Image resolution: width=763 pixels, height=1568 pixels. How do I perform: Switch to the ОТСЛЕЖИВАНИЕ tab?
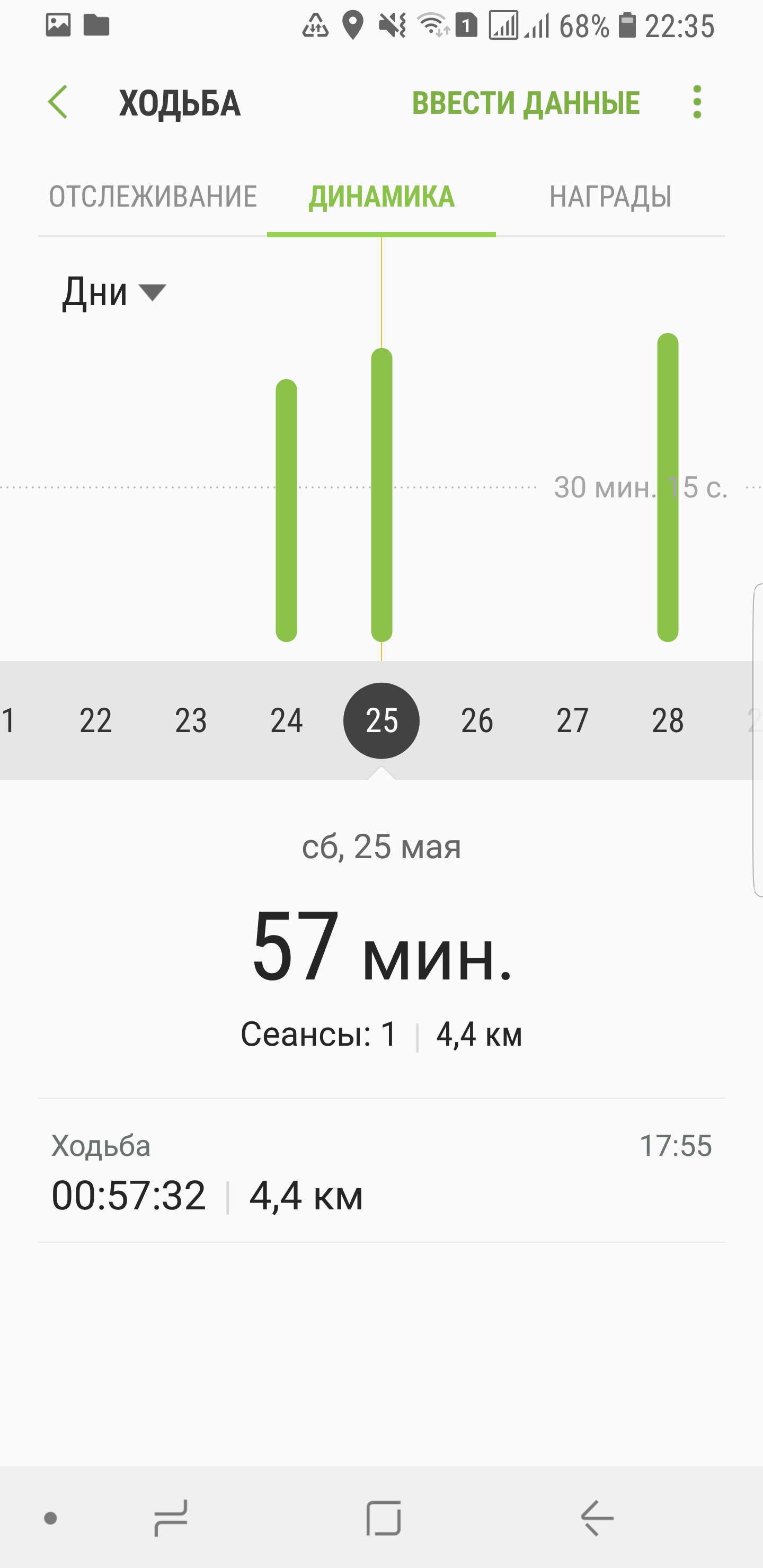point(153,197)
